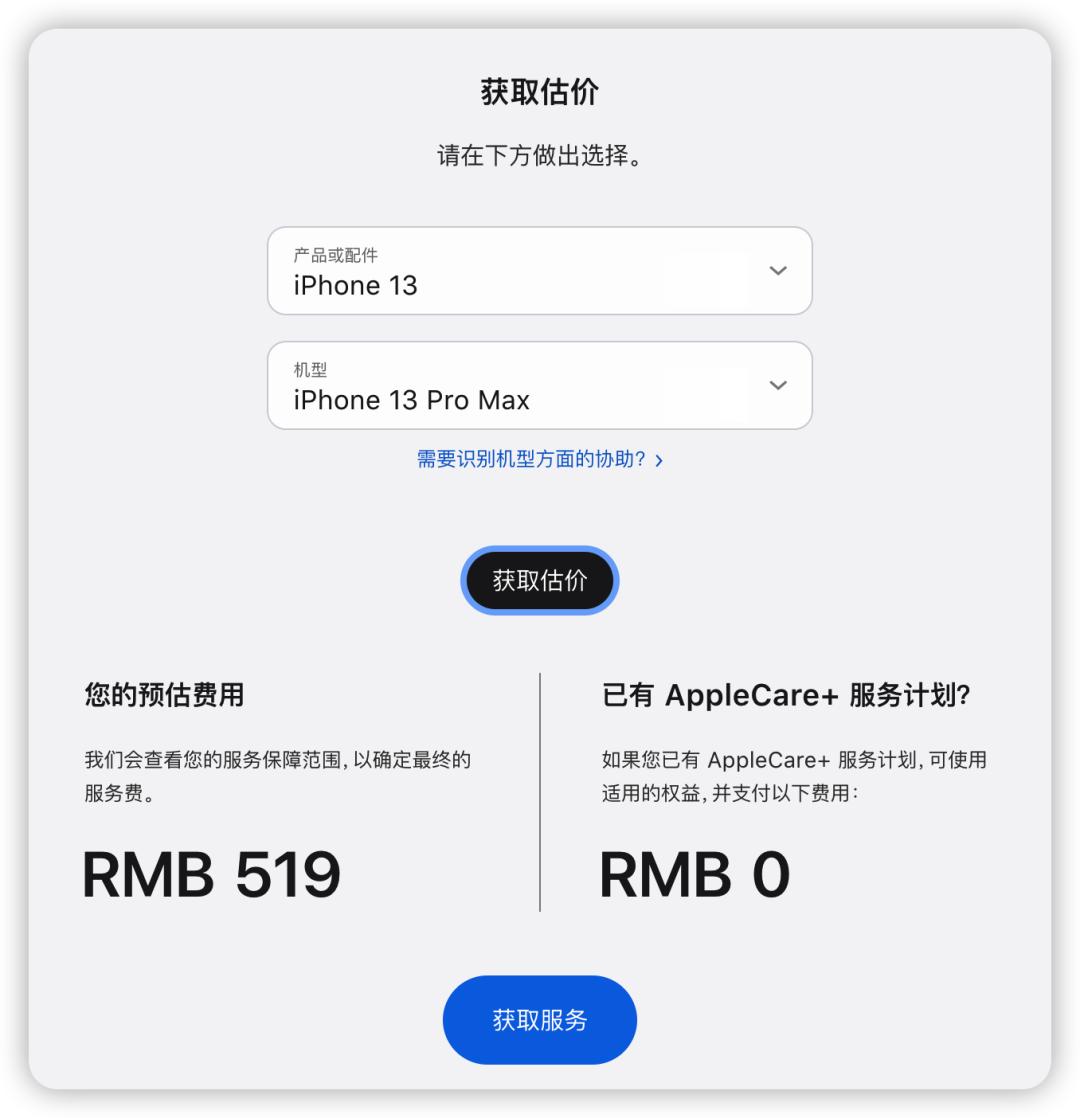1080x1118 pixels.
Task: Select the RMB 519 estimated fee
Action: coord(213,877)
